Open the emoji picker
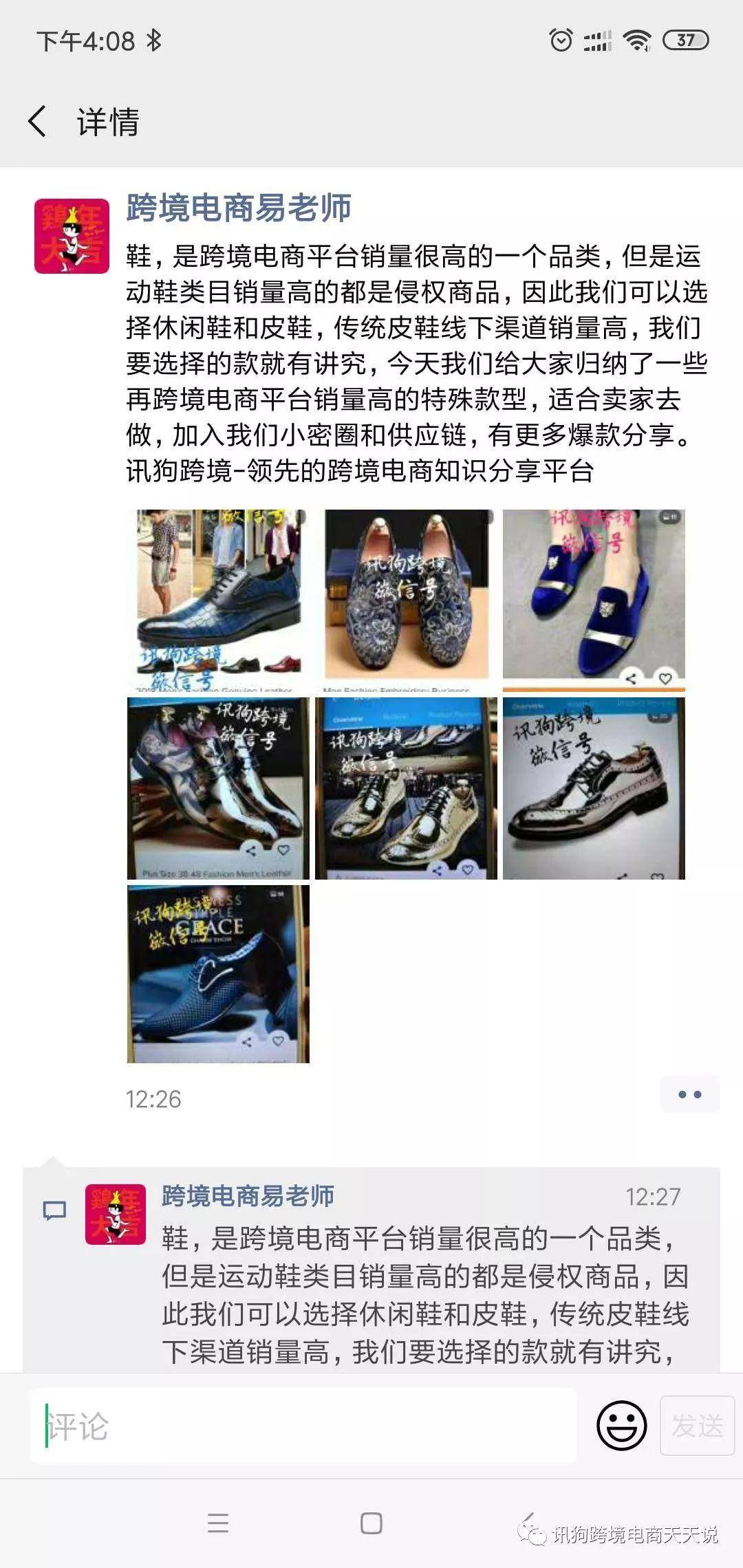This screenshot has width=743, height=1568. pyautogui.click(x=621, y=1426)
